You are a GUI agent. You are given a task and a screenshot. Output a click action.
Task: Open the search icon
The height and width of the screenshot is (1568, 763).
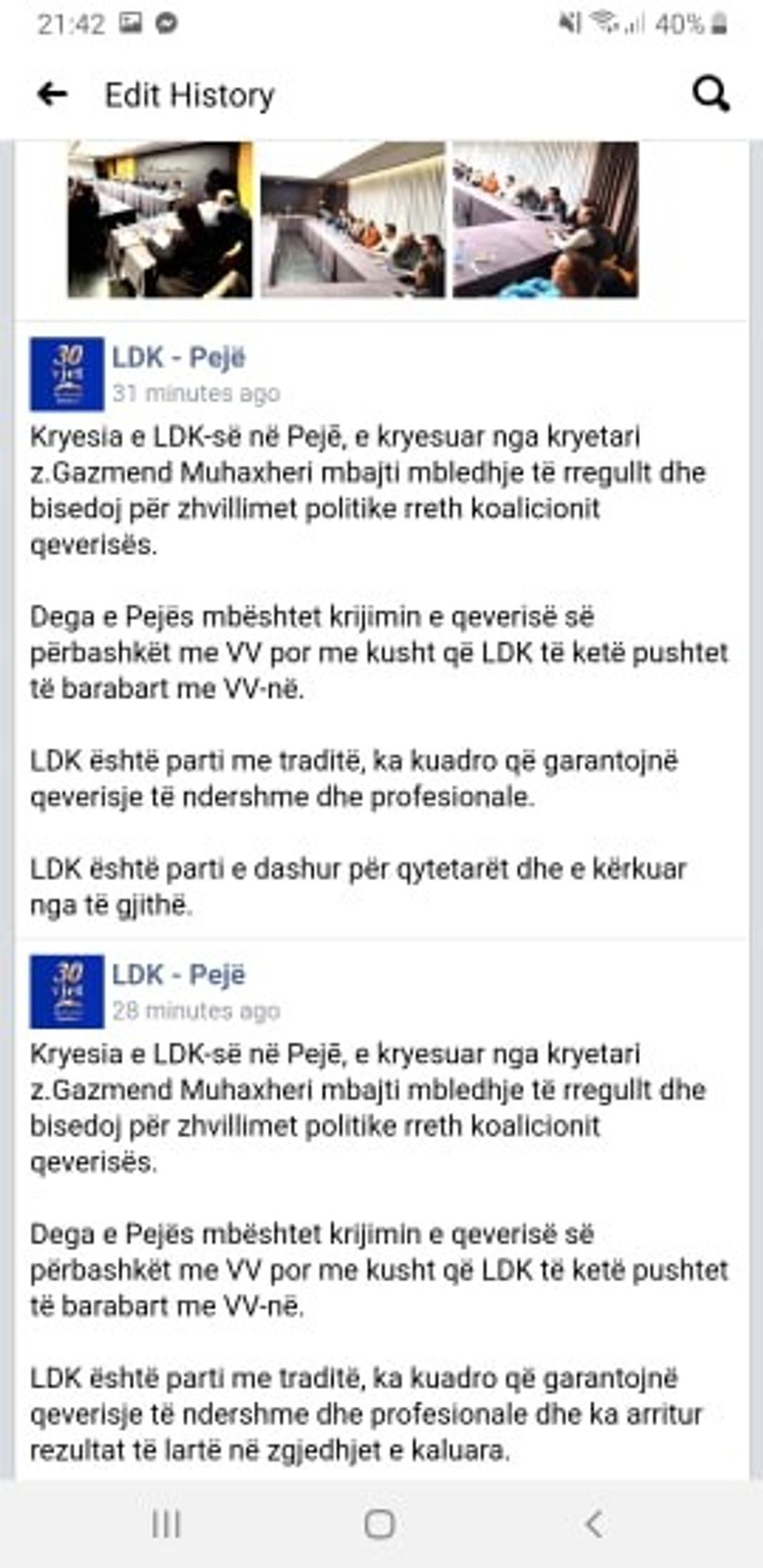point(710,94)
